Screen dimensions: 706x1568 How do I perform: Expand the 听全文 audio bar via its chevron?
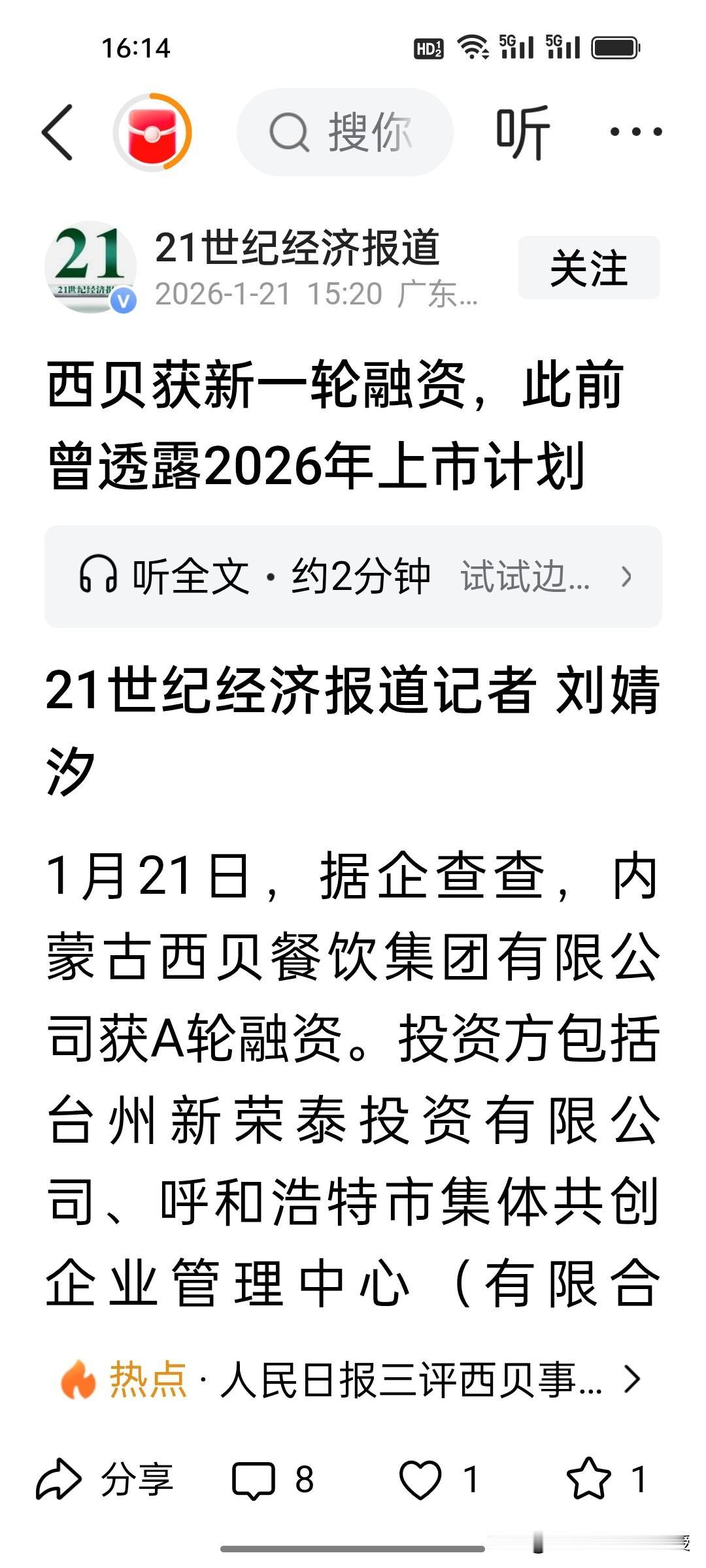626,575
